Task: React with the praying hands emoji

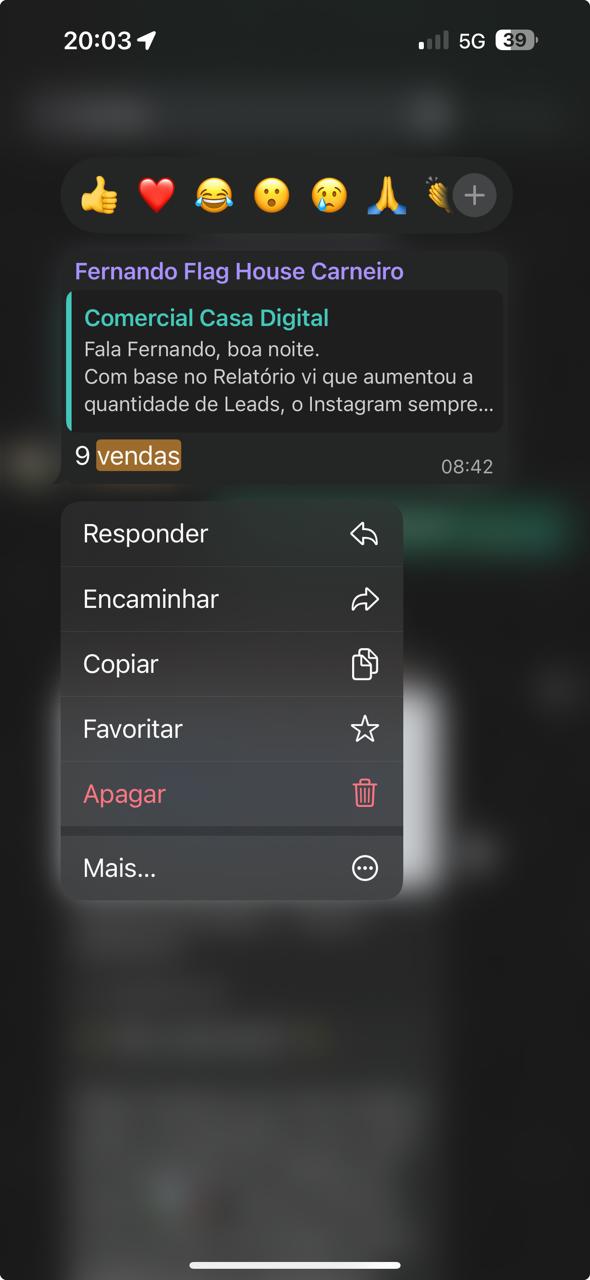Action: click(386, 195)
